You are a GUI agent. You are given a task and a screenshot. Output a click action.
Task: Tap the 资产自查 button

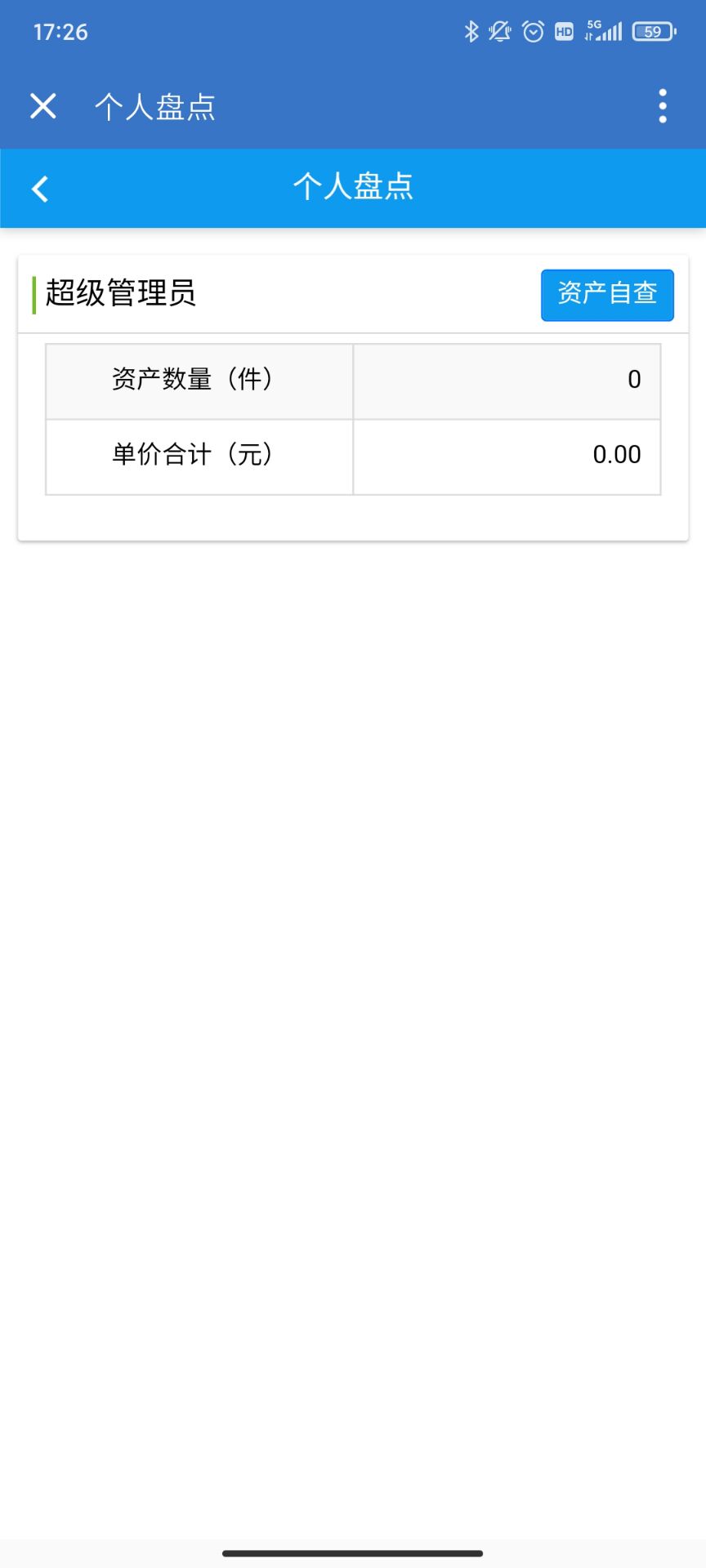tap(607, 294)
